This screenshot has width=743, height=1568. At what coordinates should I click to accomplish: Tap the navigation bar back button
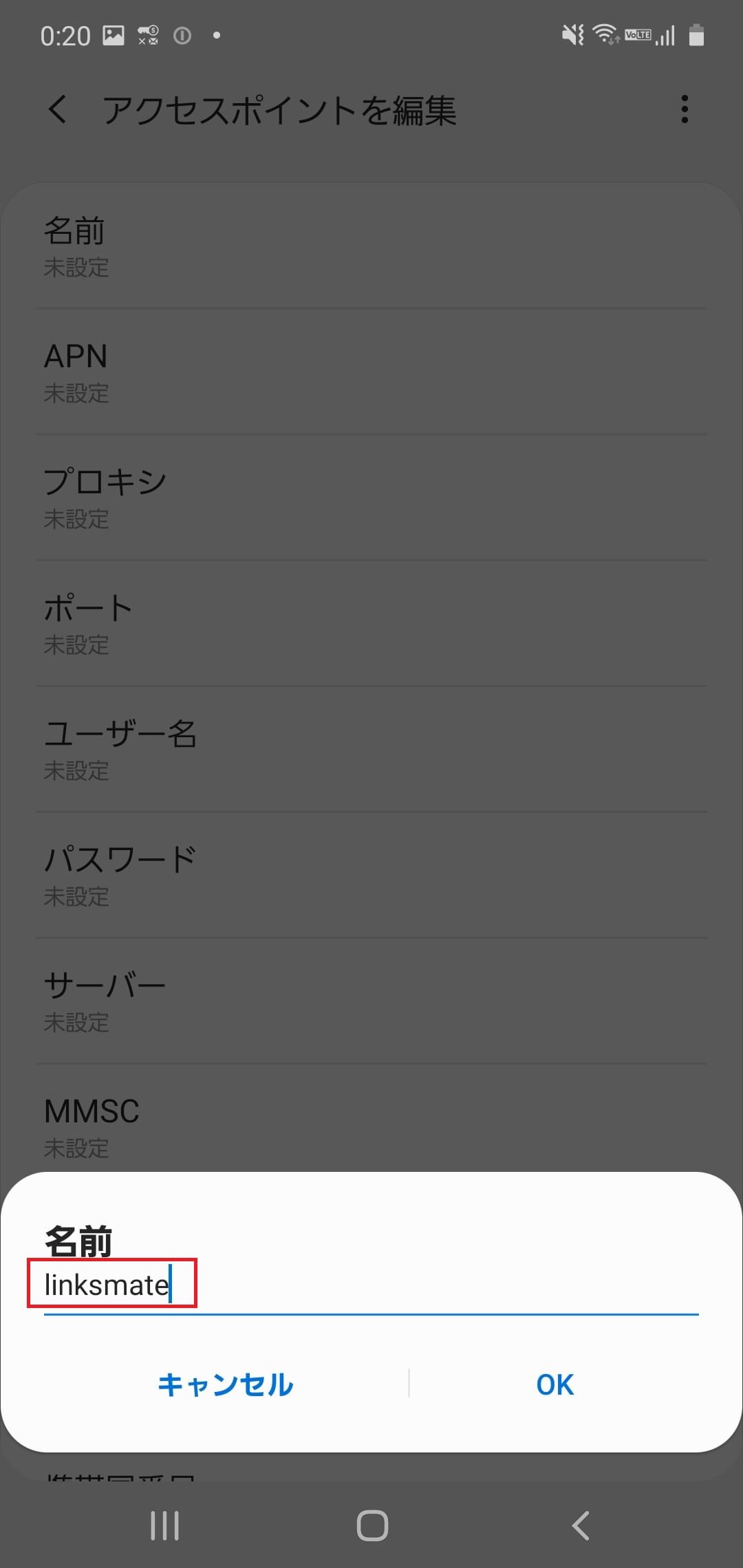click(x=579, y=1523)
